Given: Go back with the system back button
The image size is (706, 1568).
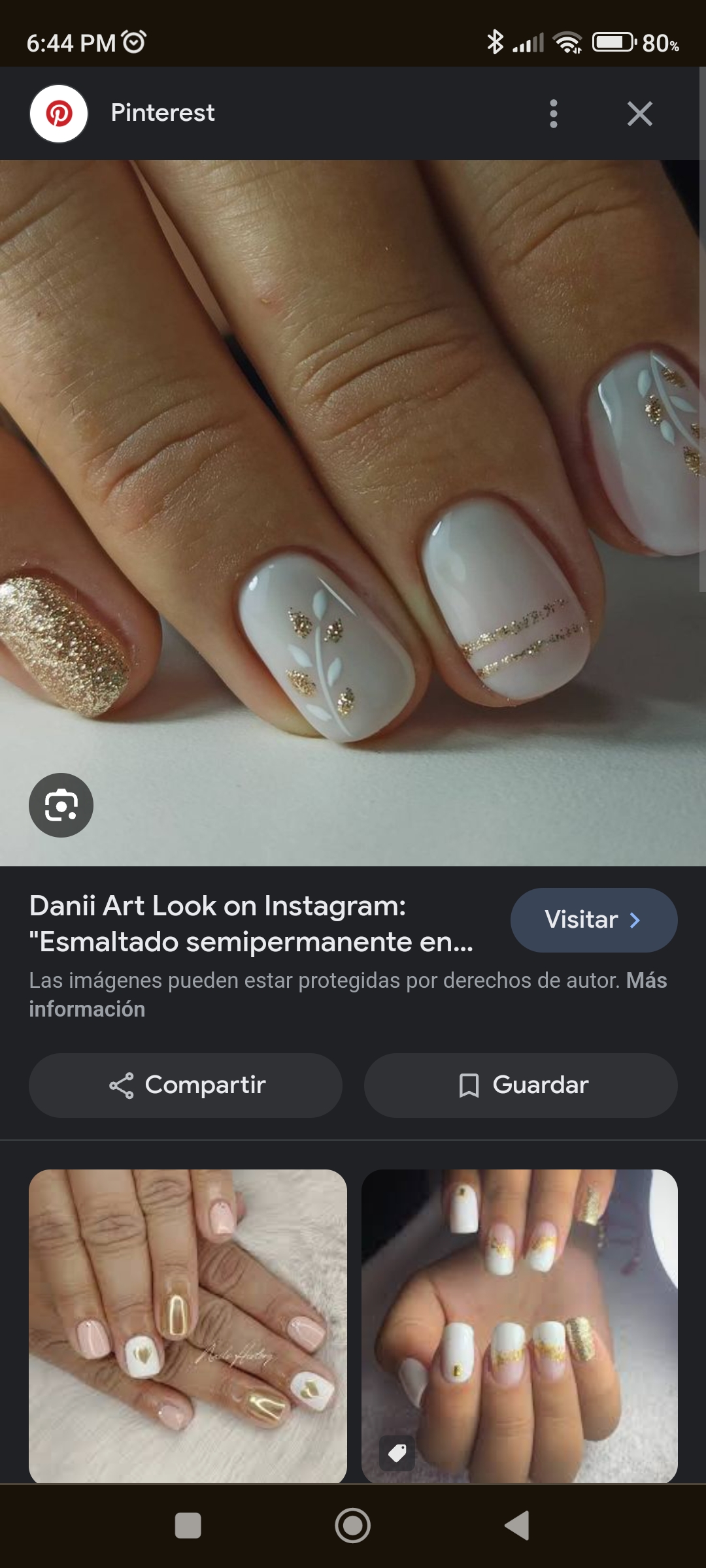Looking at the screenshot, I should pyautogui.click(x=517, y=1526).
